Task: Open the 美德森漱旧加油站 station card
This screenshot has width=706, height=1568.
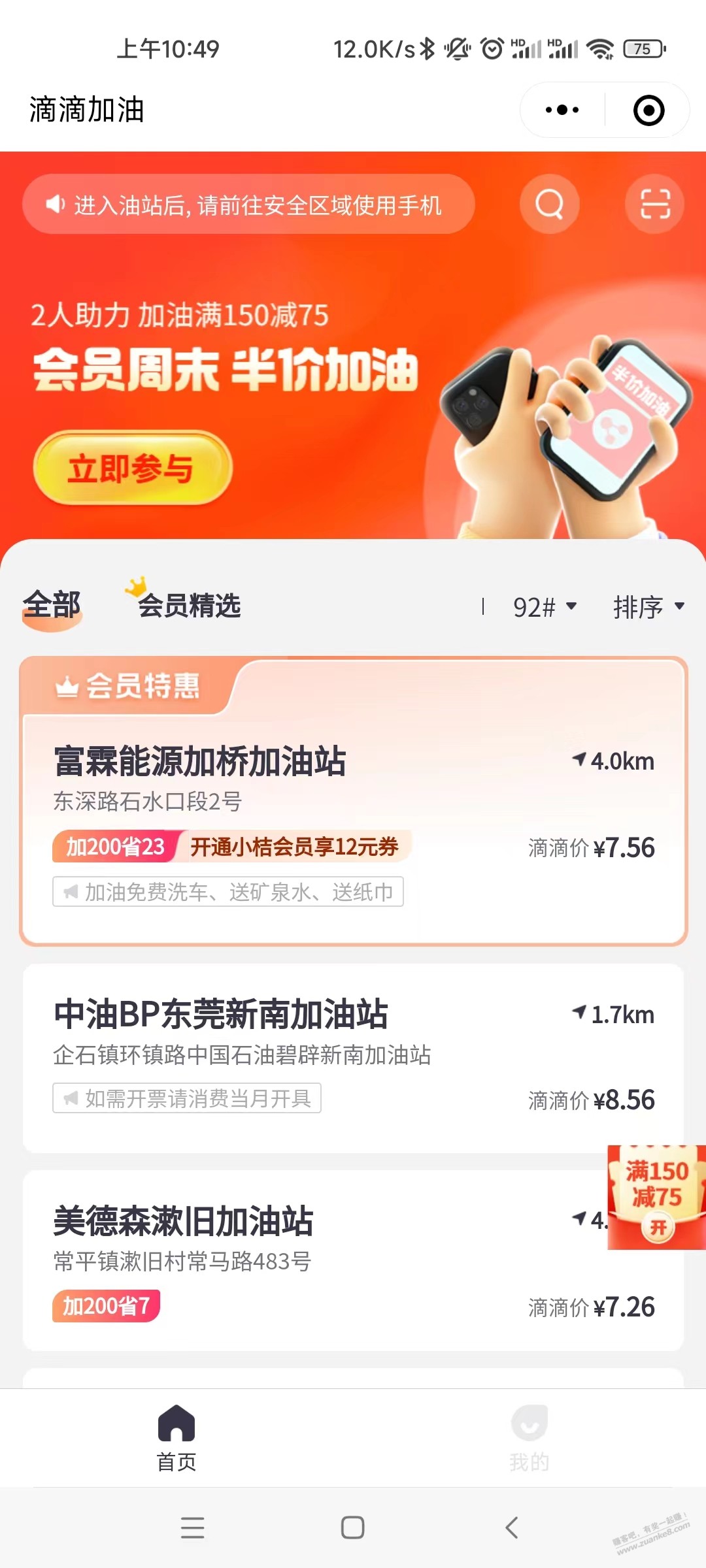Action: point(353,1260)
